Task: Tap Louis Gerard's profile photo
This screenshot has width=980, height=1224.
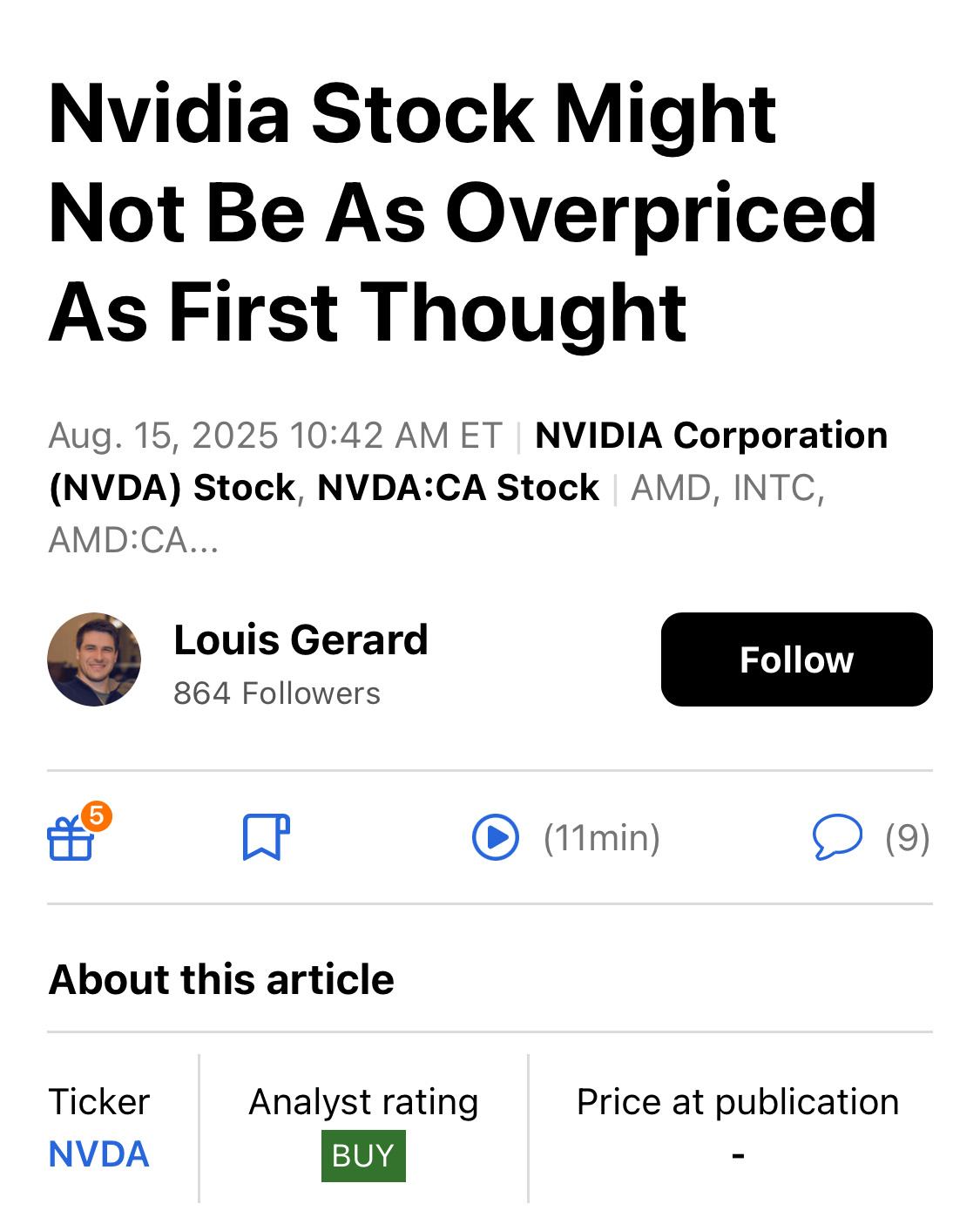Action: [x=94, y=659]
